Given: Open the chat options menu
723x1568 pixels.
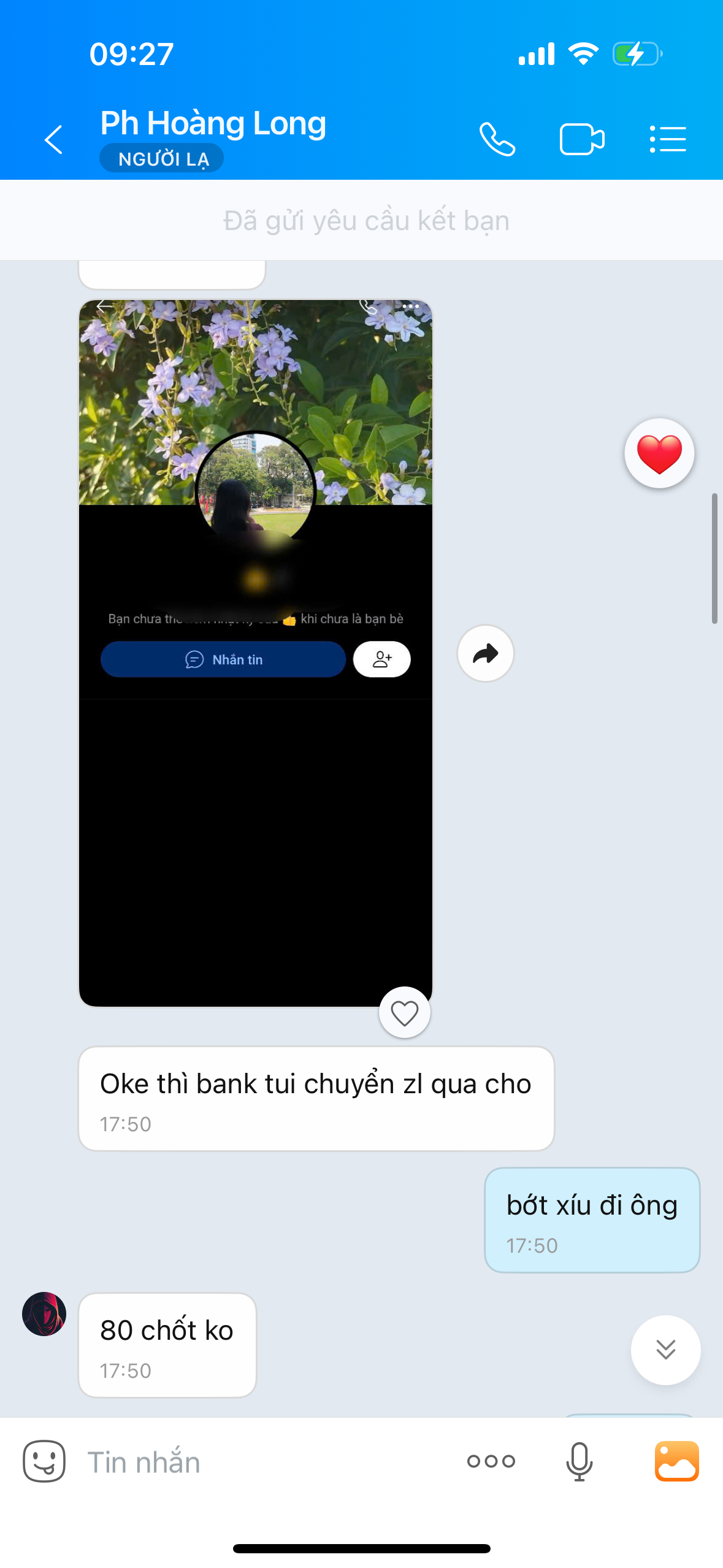Looking at the screenshot, I should click(x=668, y=139).
